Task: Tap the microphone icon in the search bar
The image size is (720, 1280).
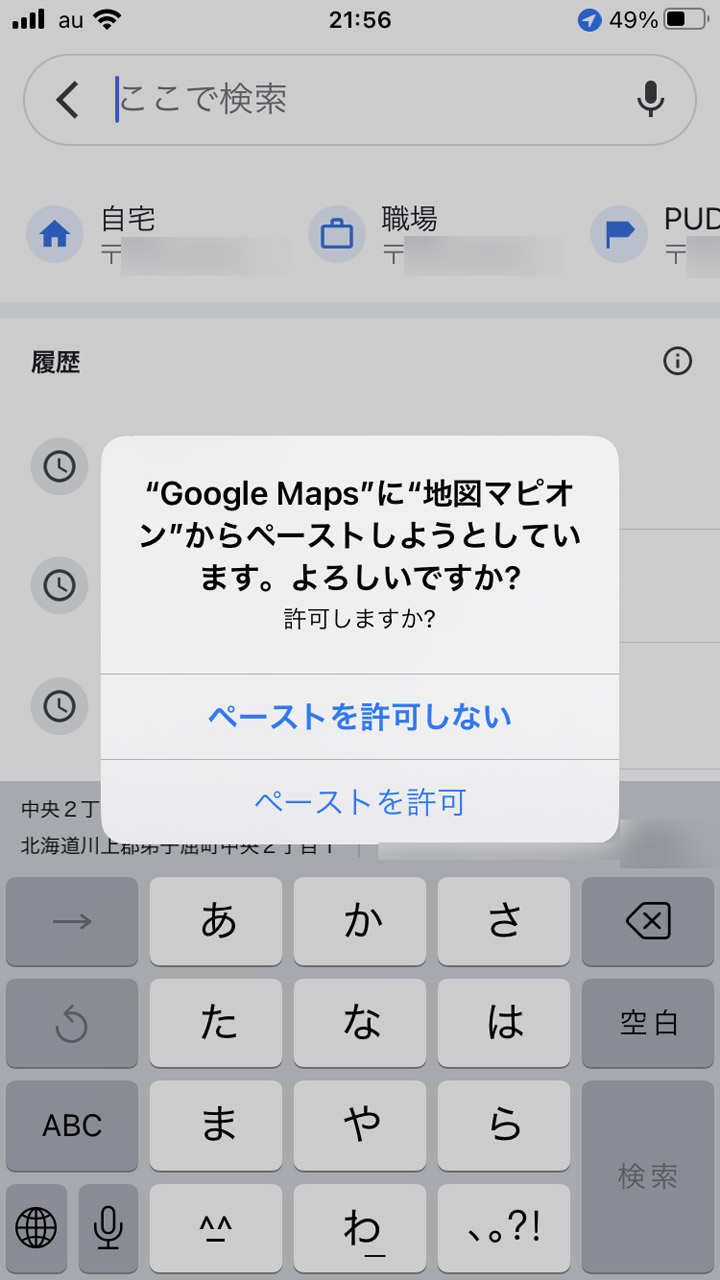Action: point(651,100)
